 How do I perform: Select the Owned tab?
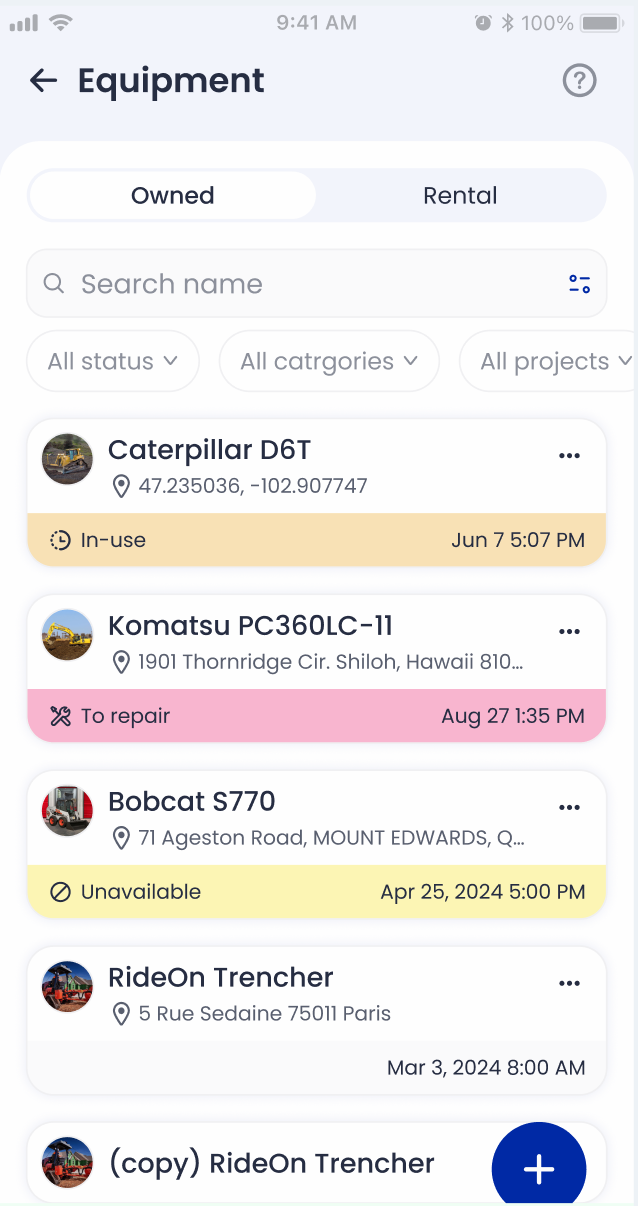(x=173, y=195)
